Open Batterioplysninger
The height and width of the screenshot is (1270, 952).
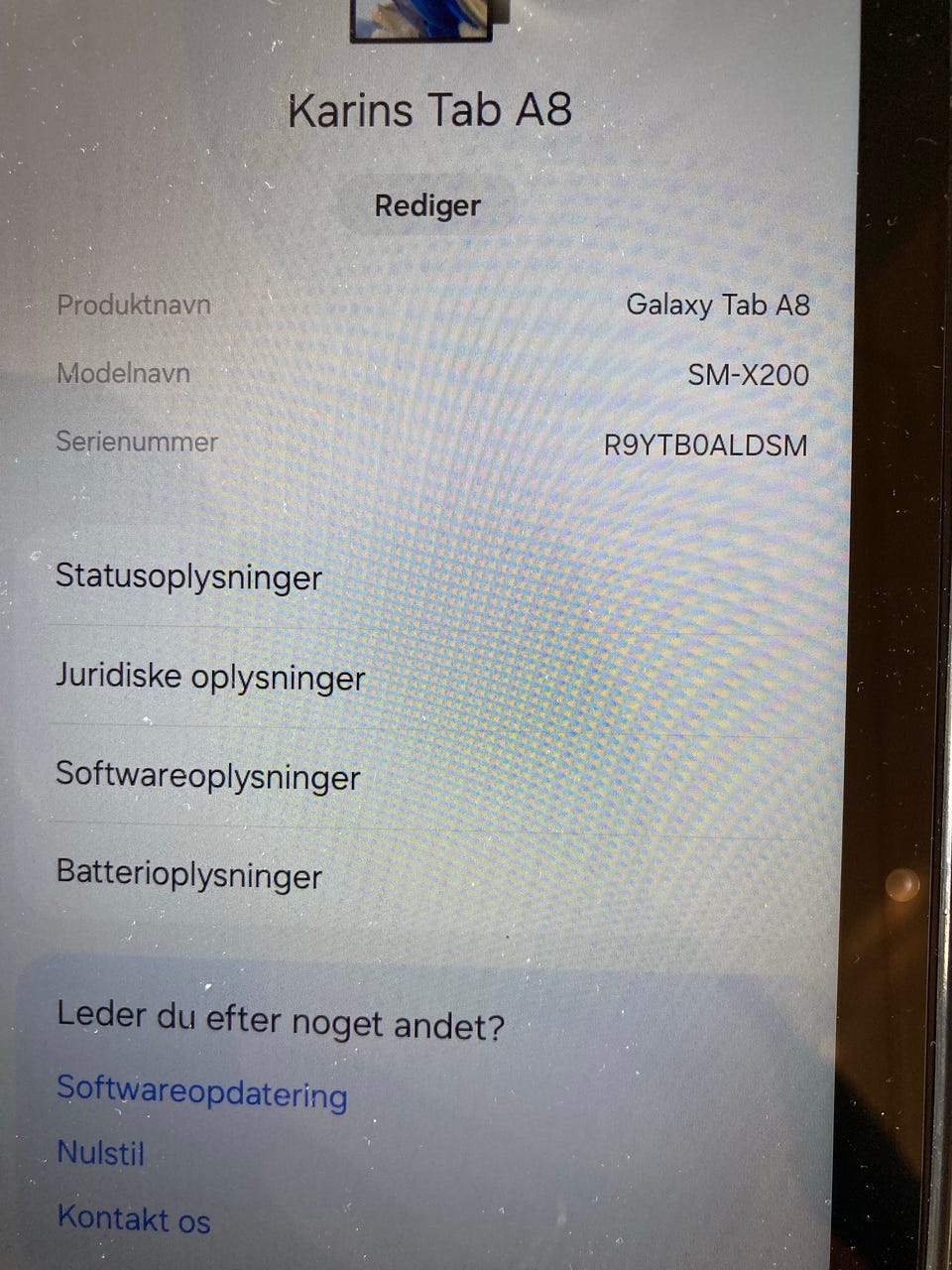pos(189,875)
